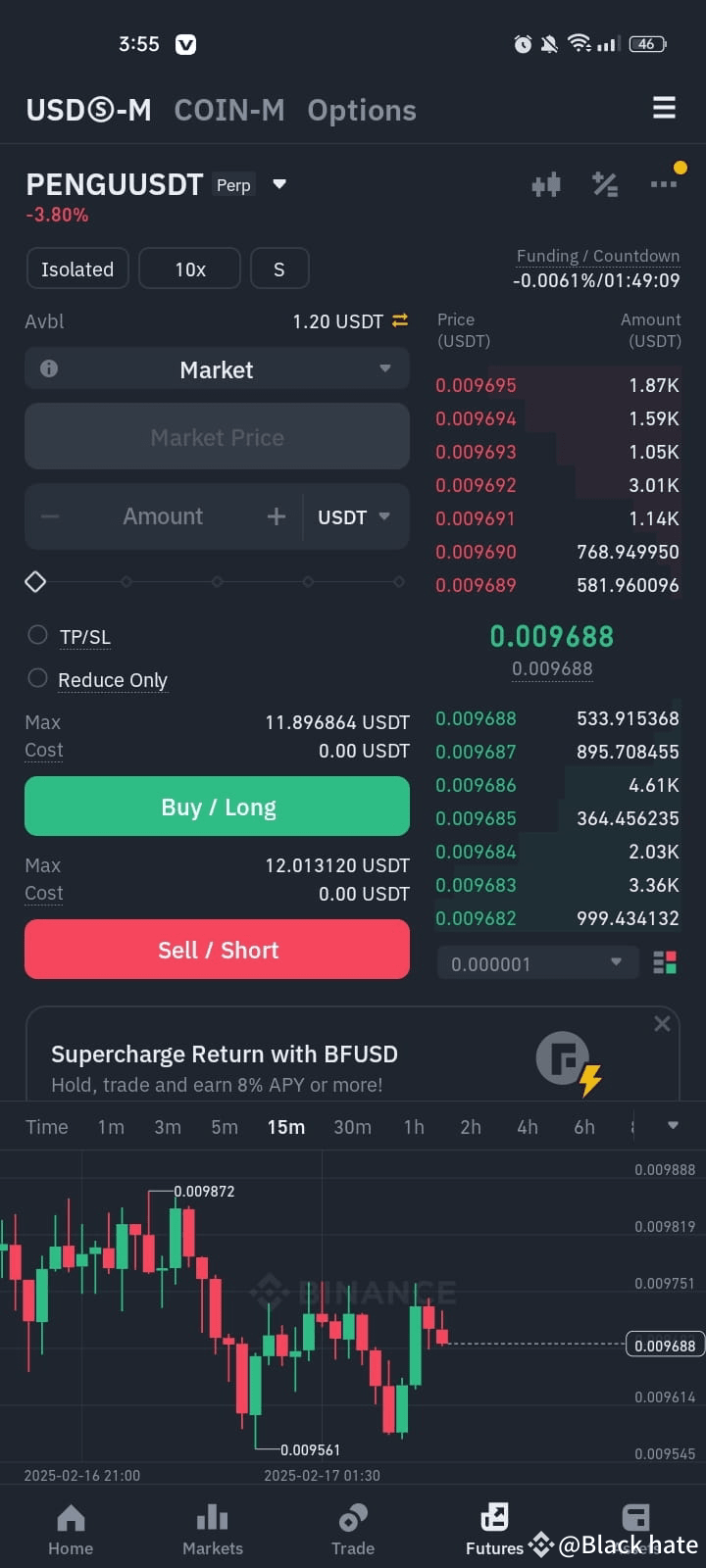Open the Market order type dropdown
The image size is (706, 1568).
[217, 369]
